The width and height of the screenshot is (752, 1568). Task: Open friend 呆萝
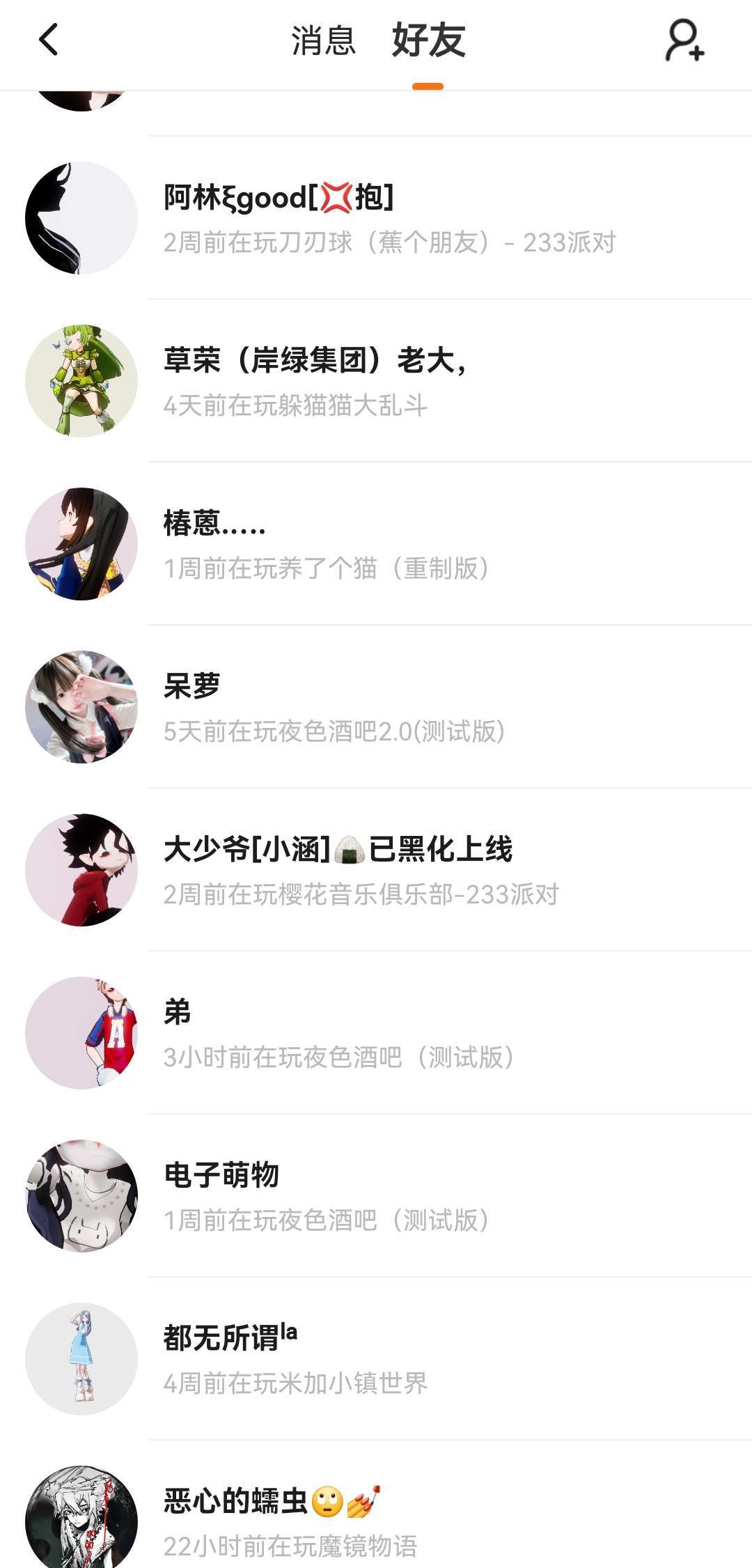(390, 707)
